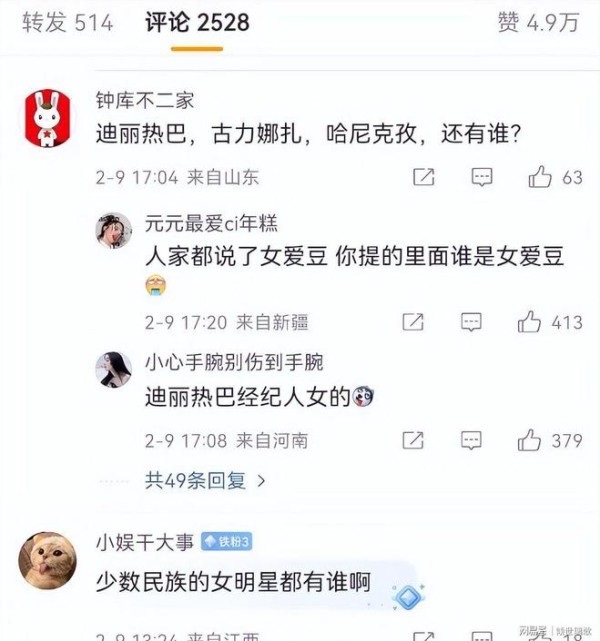Open 小心手腕别伤到手腕's profile avatar
Image resolution: width=600 pixels, height=641 pixels.
(x=113, y=368)
